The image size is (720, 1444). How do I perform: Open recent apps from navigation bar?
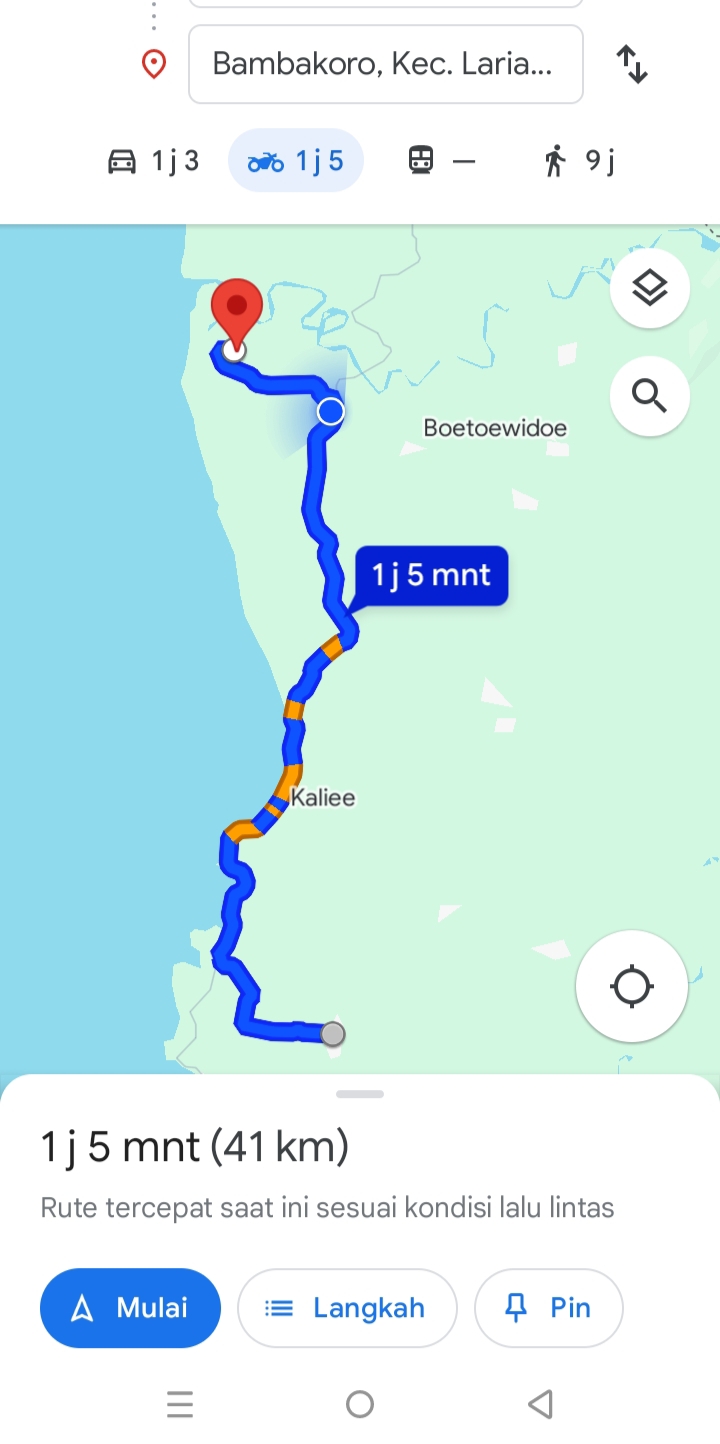coord(180,1404)
